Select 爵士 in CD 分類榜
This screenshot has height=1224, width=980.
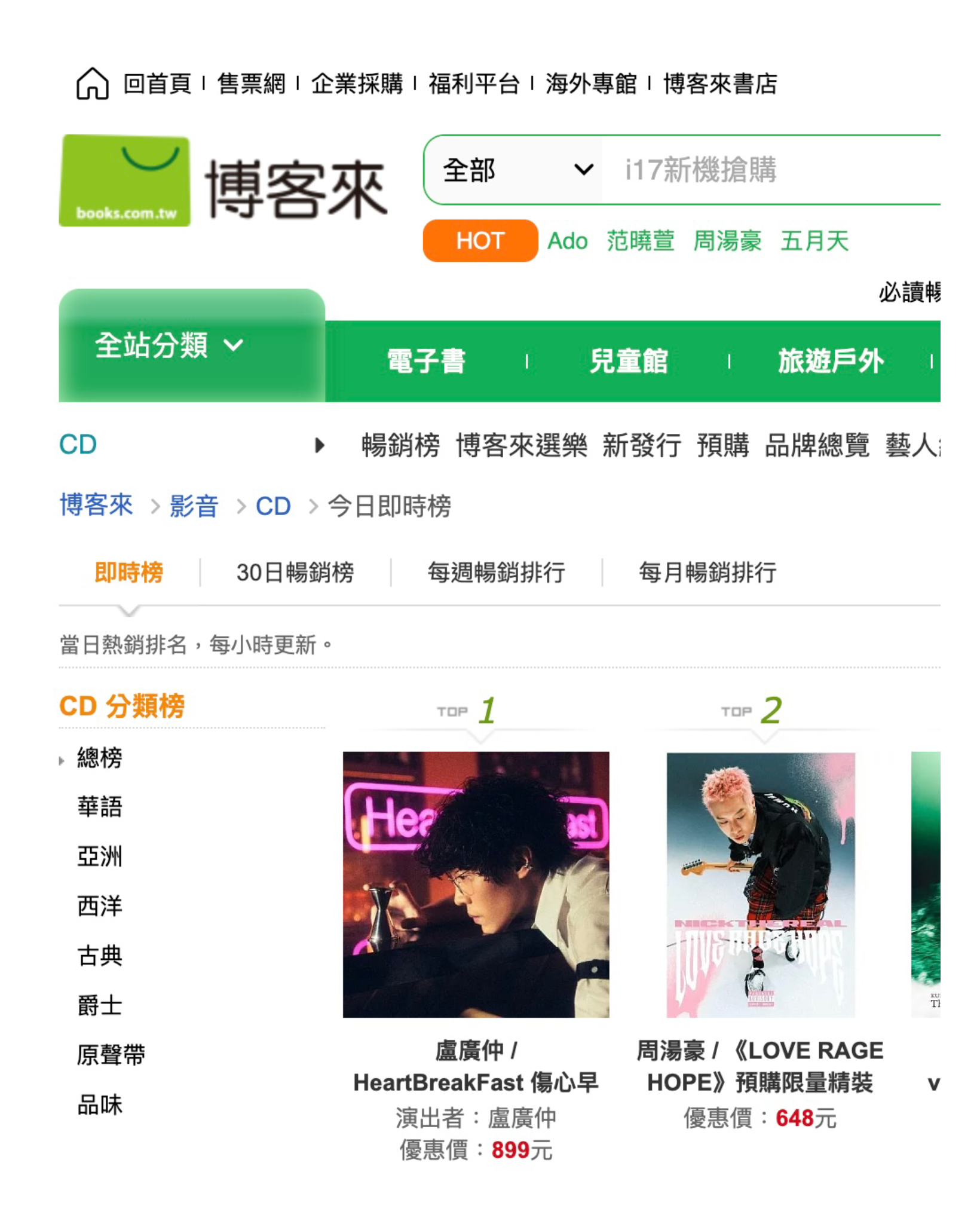coord(100,1005)
